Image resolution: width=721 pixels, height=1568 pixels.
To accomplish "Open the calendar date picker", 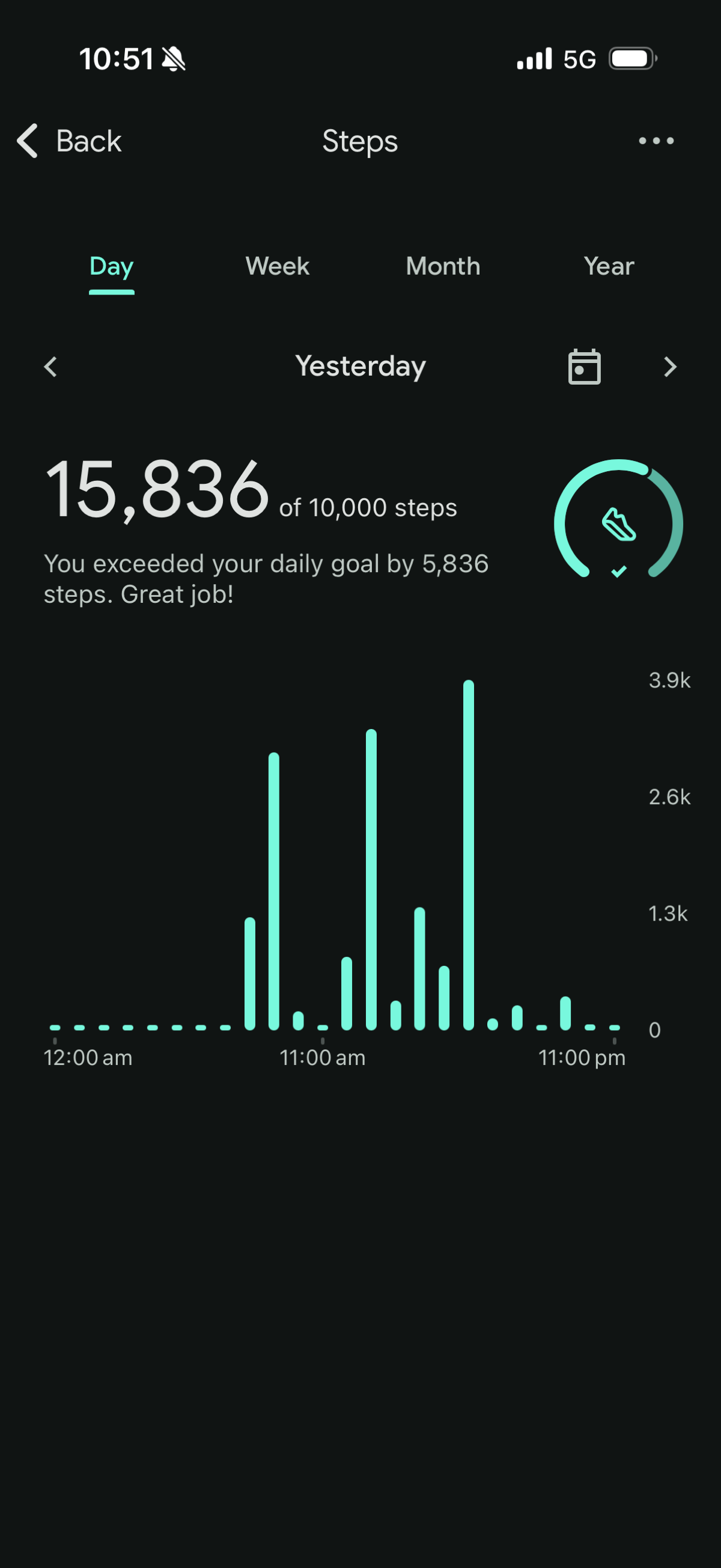I will click(x=584, y=367).
